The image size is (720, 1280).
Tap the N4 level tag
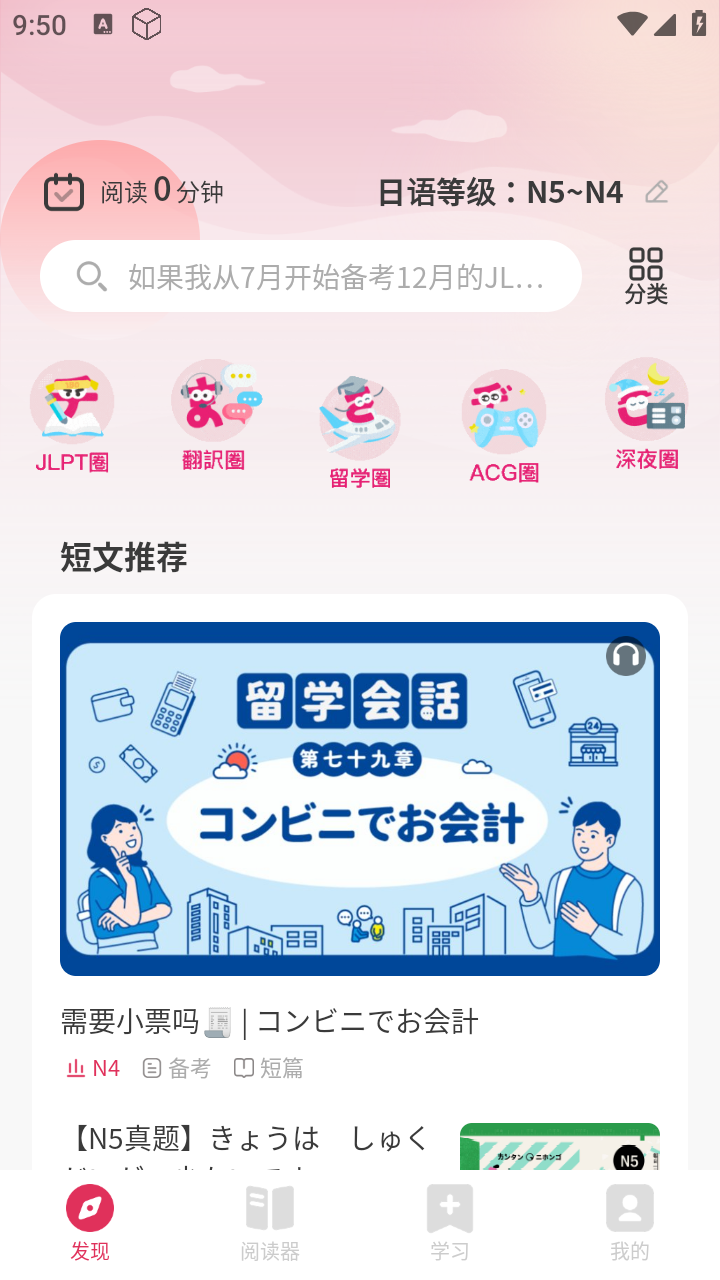[92, 1067]
